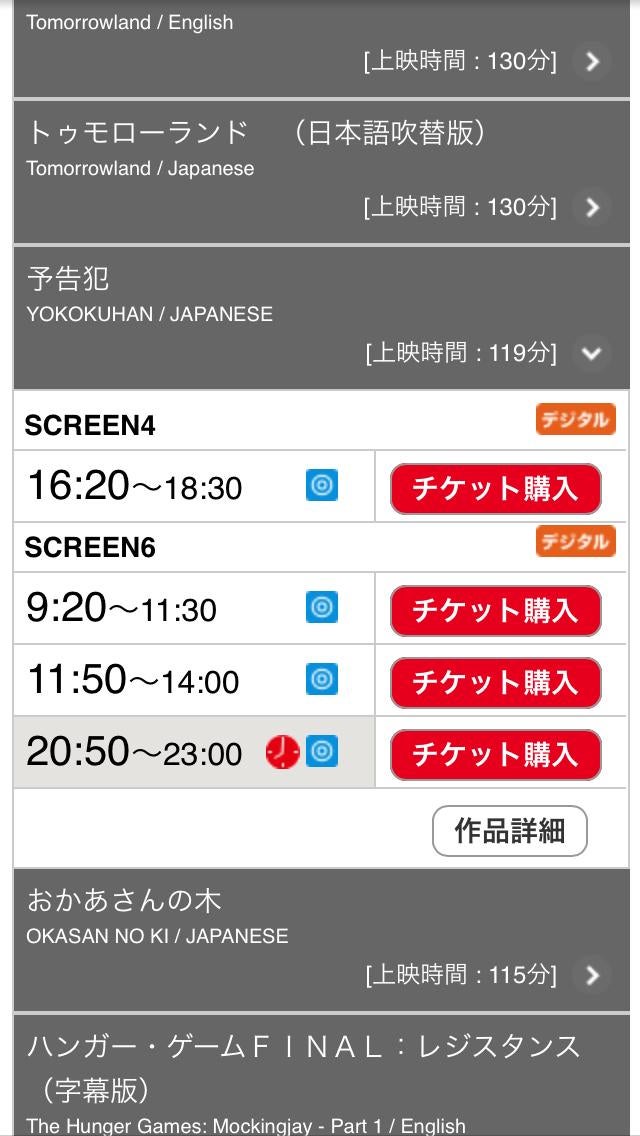This screenshot has width=640, height=1136.
Task: Buy ticket for 20:50 late showing
Action: (x=495, y=754)
